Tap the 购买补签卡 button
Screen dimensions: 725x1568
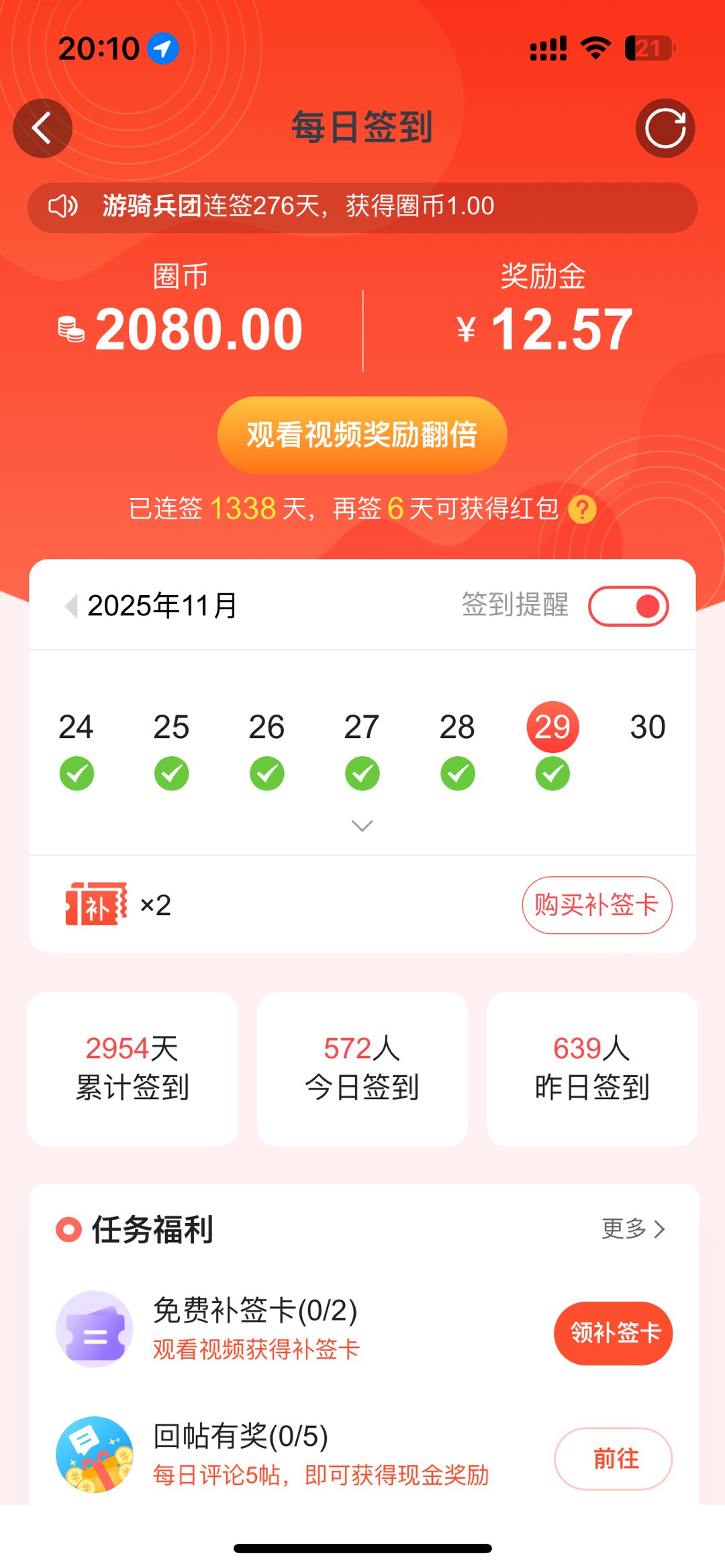click(597, 905)
